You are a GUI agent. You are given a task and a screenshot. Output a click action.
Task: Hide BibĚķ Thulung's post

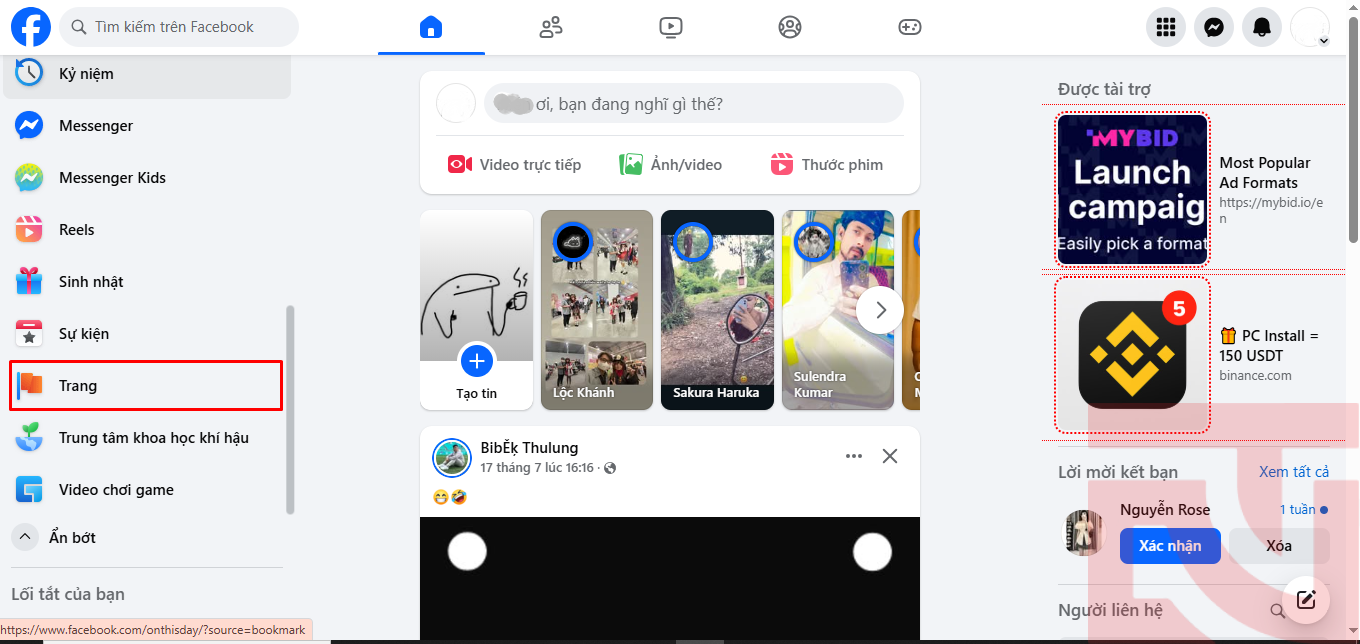[890, 456]
